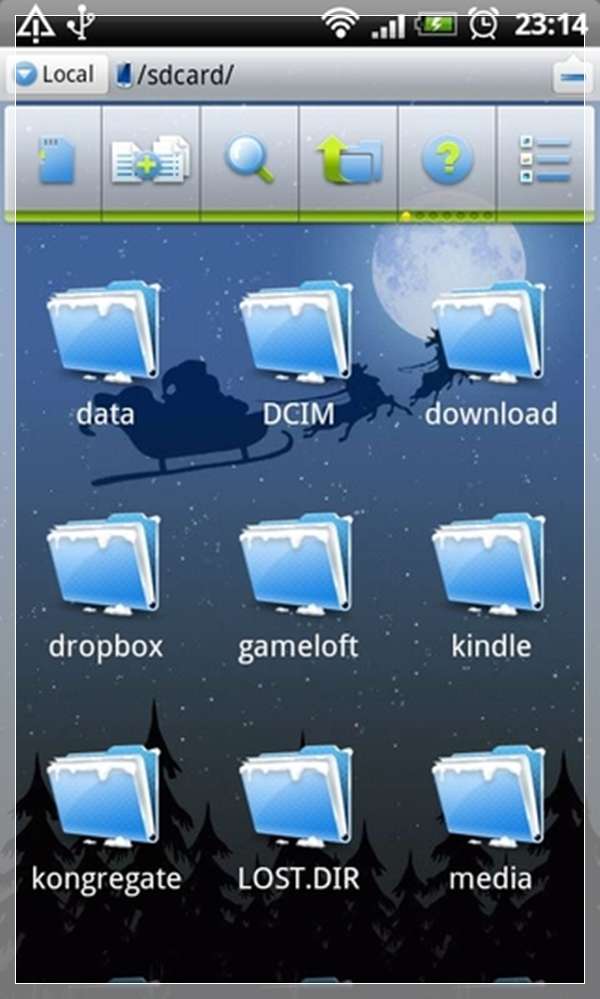Screen dimensions: 600x999
Task: Tap the /sdcard/ path bar
Action: 330,75
